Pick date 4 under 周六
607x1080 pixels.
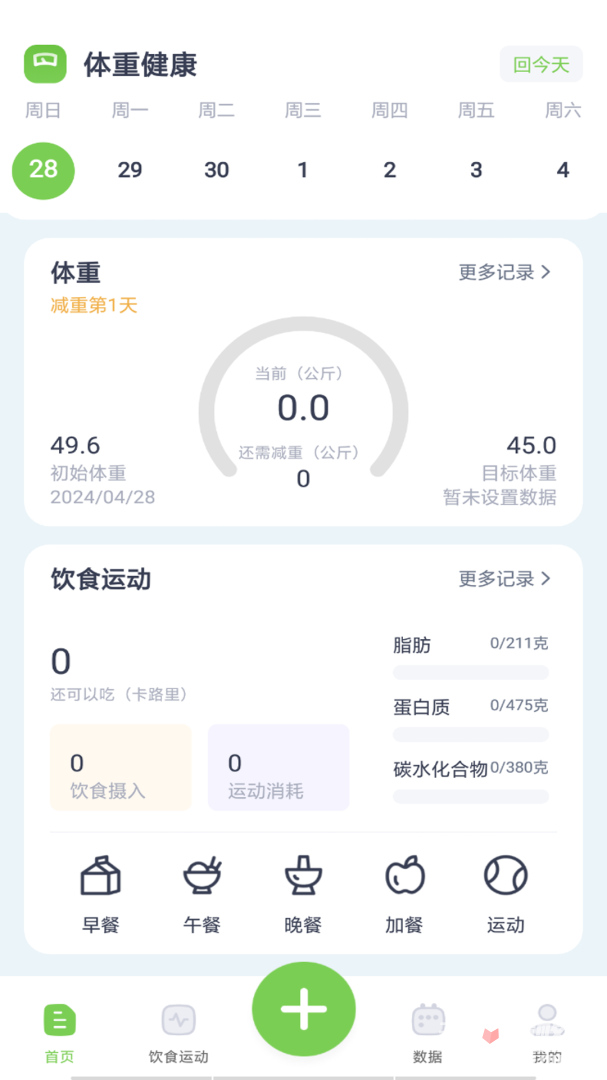[563, 169]
